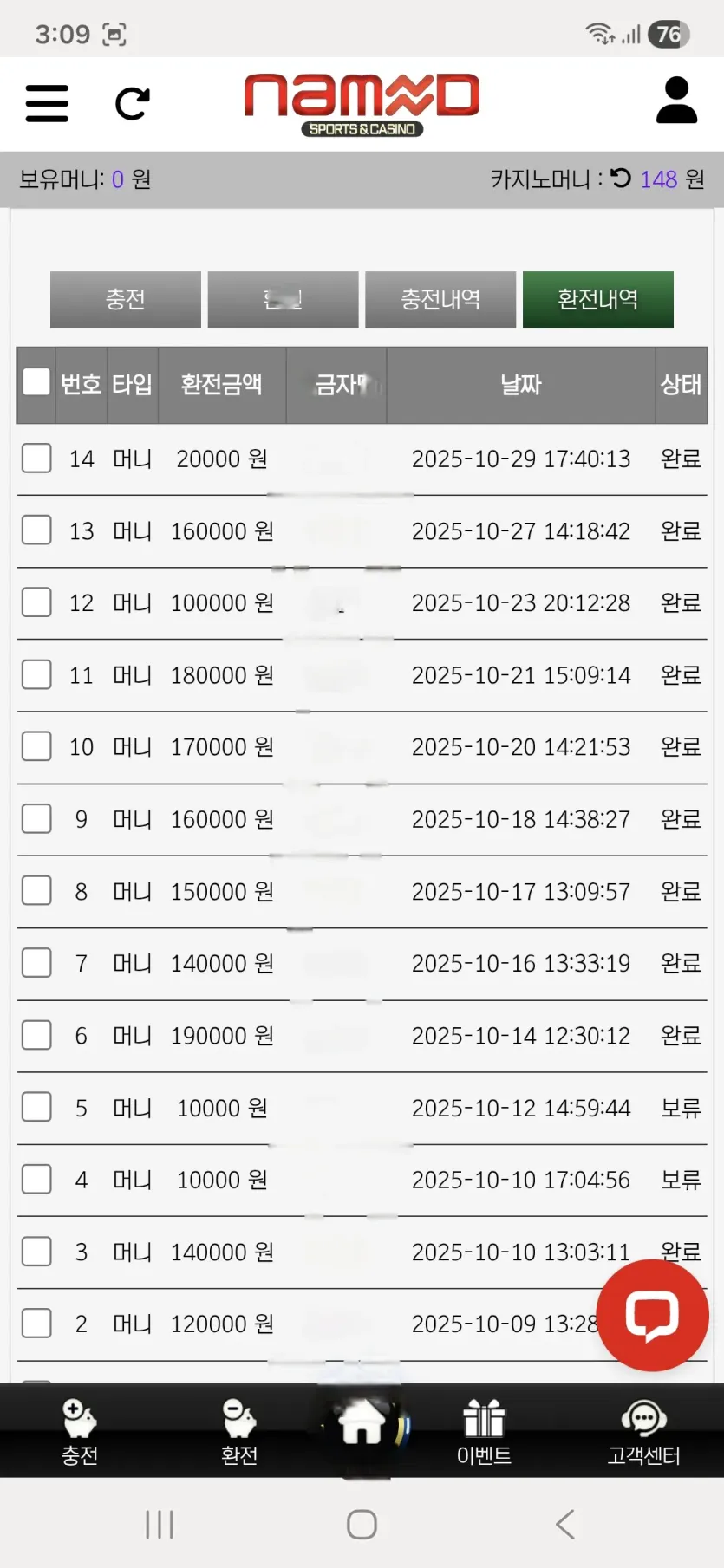Go to 환전 in bottom navigation
The image size is (724, 1568).
click(x=239, y=1432)
